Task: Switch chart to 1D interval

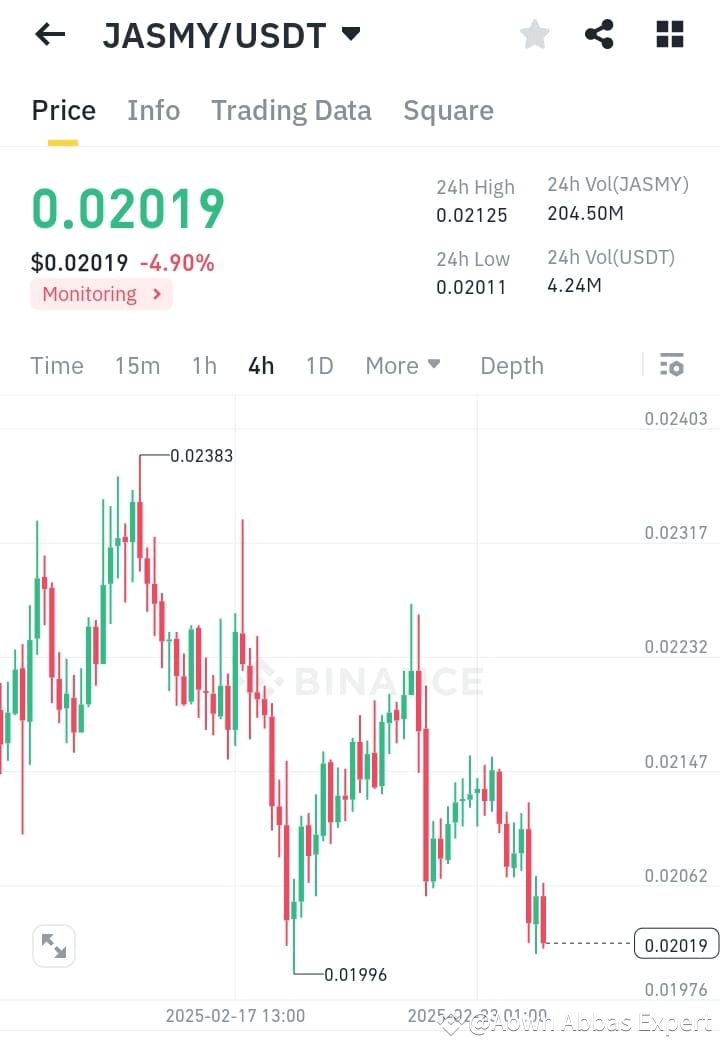Action: [319, 366]
